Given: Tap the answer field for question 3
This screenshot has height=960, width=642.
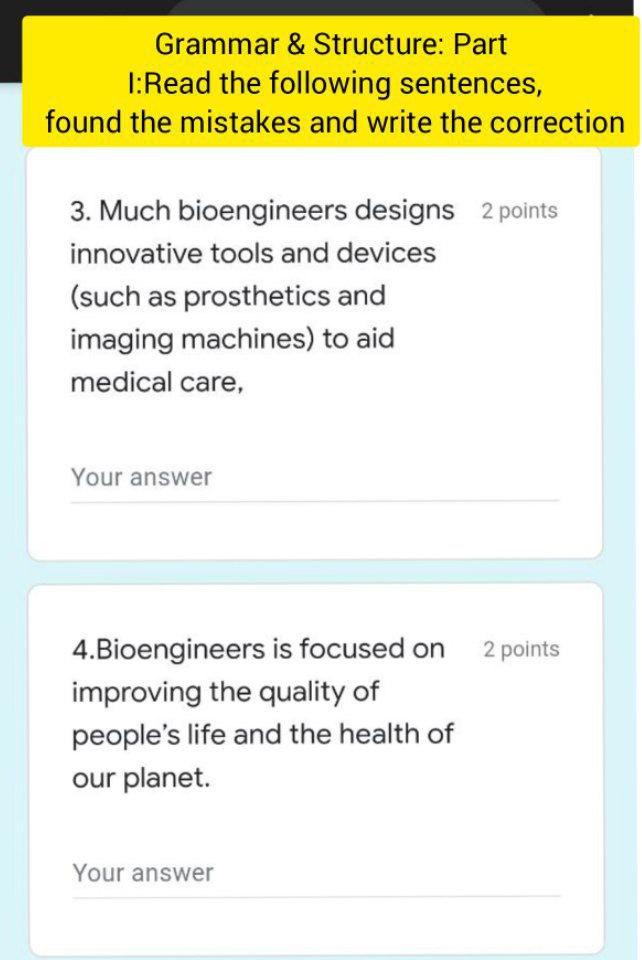Looking at the screenshot, I should click(x=314, y=478).
